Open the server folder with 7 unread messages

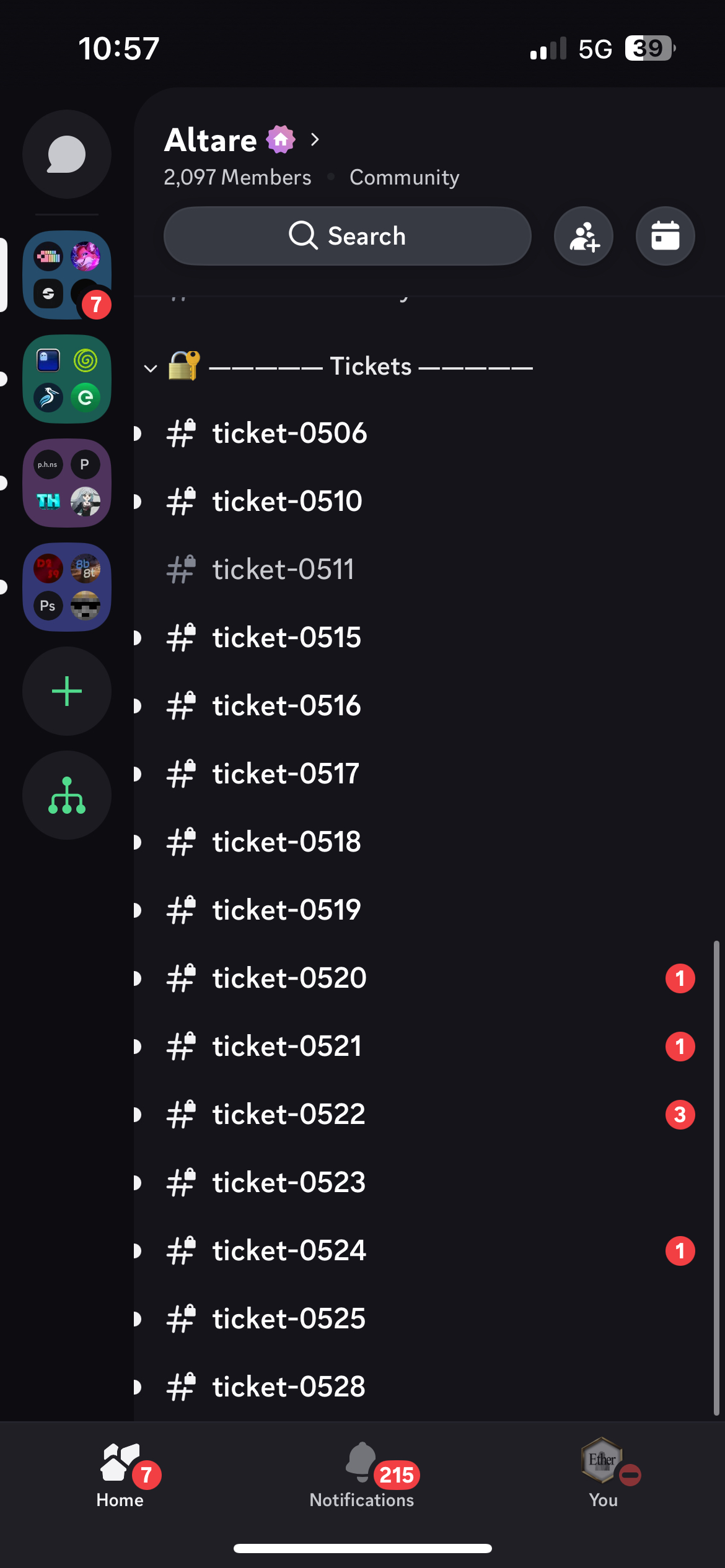[x=66, y=274]
